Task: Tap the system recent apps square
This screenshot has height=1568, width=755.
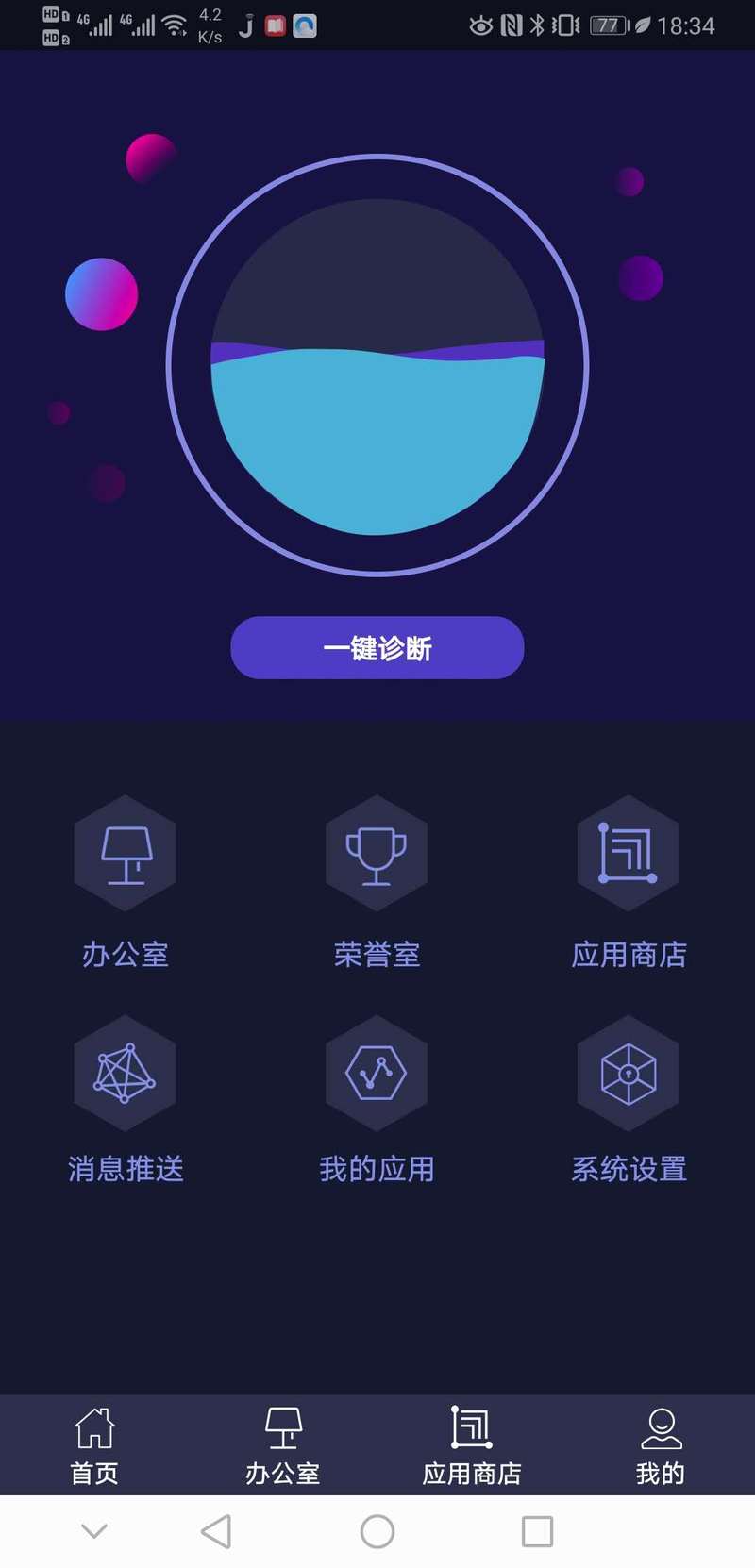Action: pyautogui.click(x=537, y=1531)
